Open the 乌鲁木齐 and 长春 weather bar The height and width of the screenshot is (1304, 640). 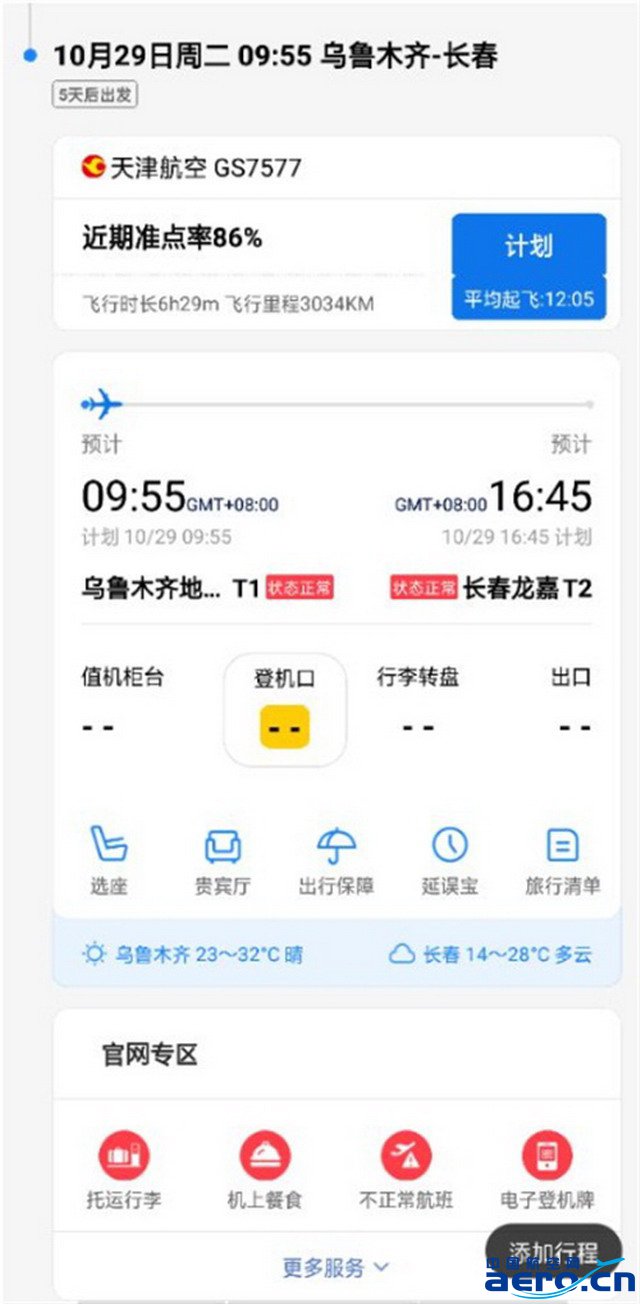tap(335, 954)
